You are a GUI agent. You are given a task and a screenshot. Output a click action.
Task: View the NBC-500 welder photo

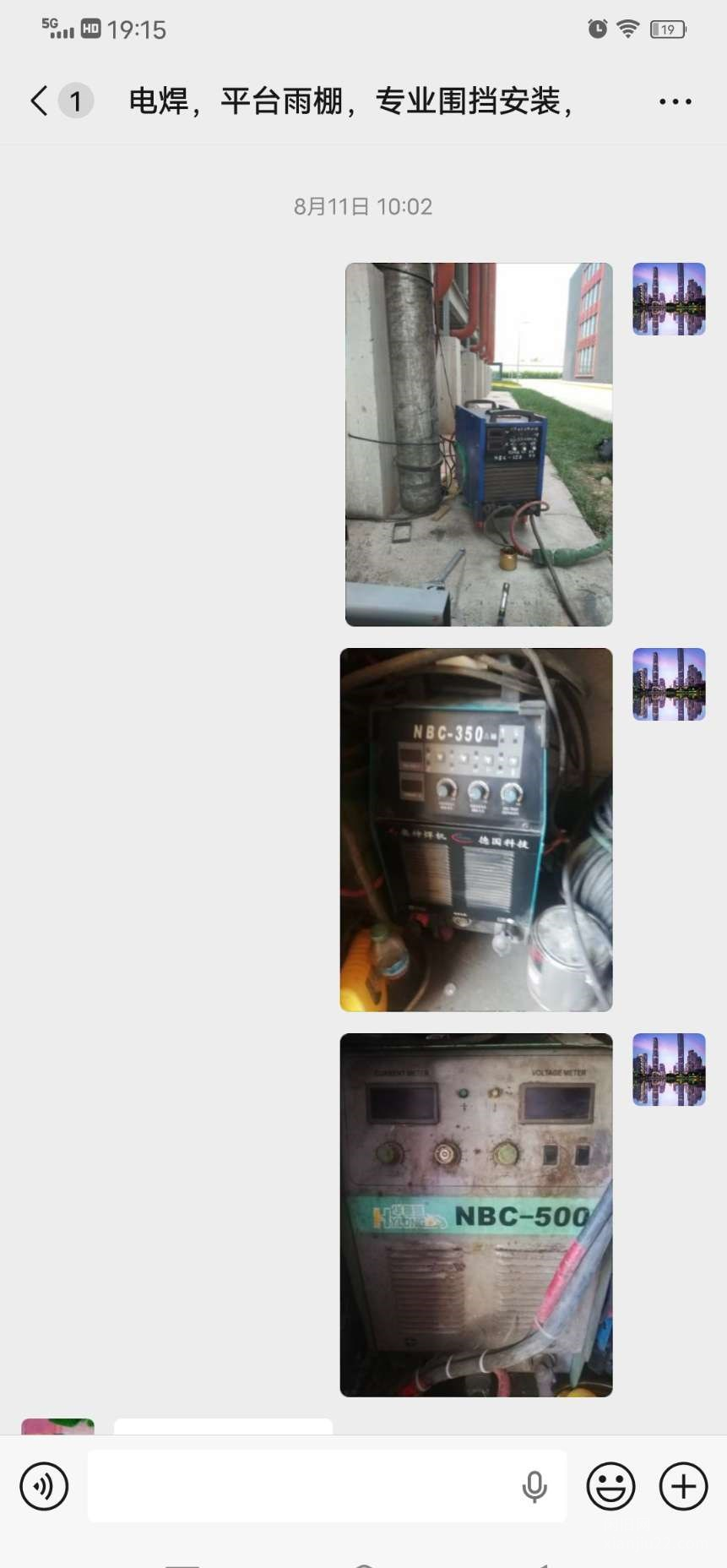pyautogui.click(x=476, y=1215)
